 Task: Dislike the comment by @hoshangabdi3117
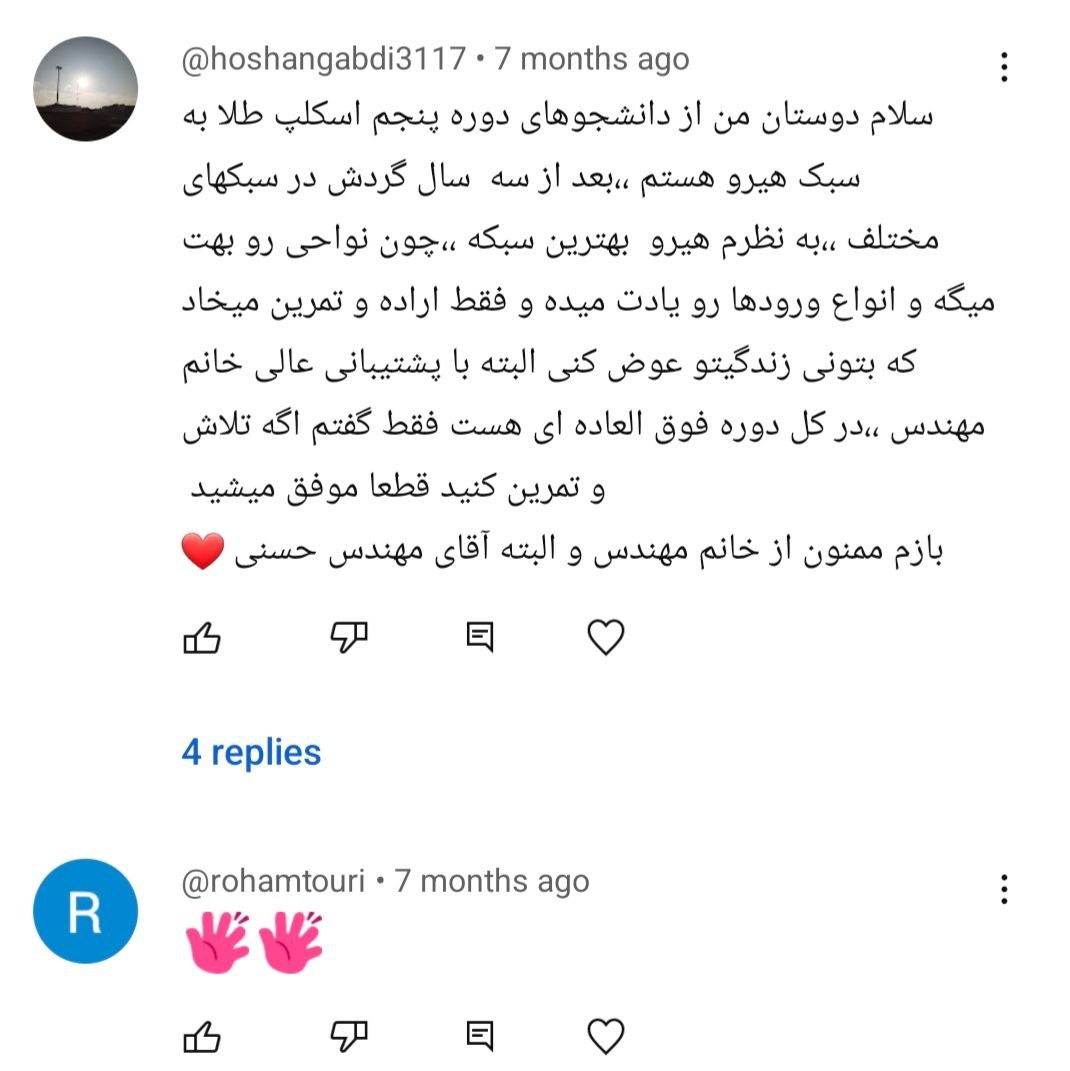pos(349,635)
